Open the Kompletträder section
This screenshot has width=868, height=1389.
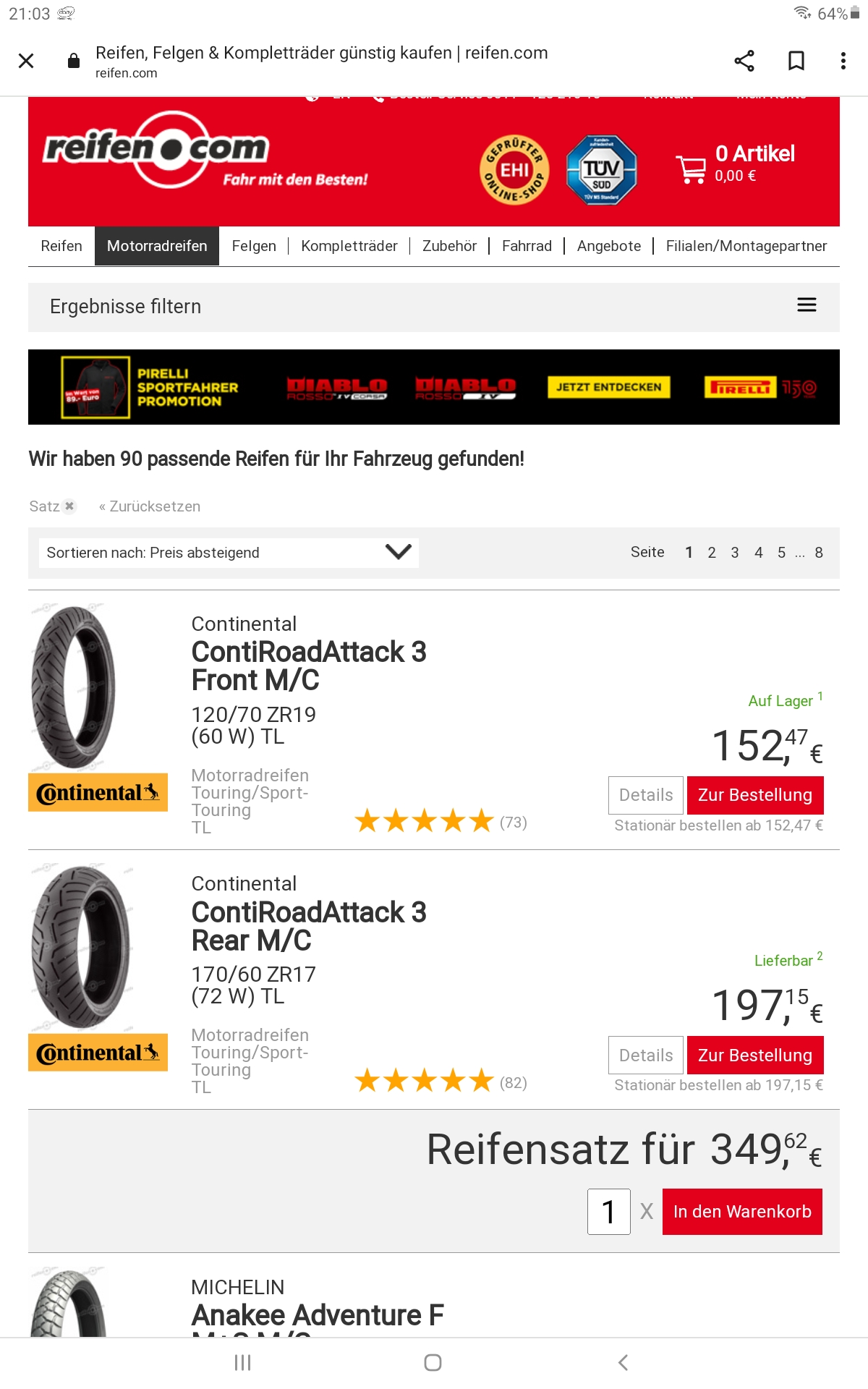tap(349, 246)
